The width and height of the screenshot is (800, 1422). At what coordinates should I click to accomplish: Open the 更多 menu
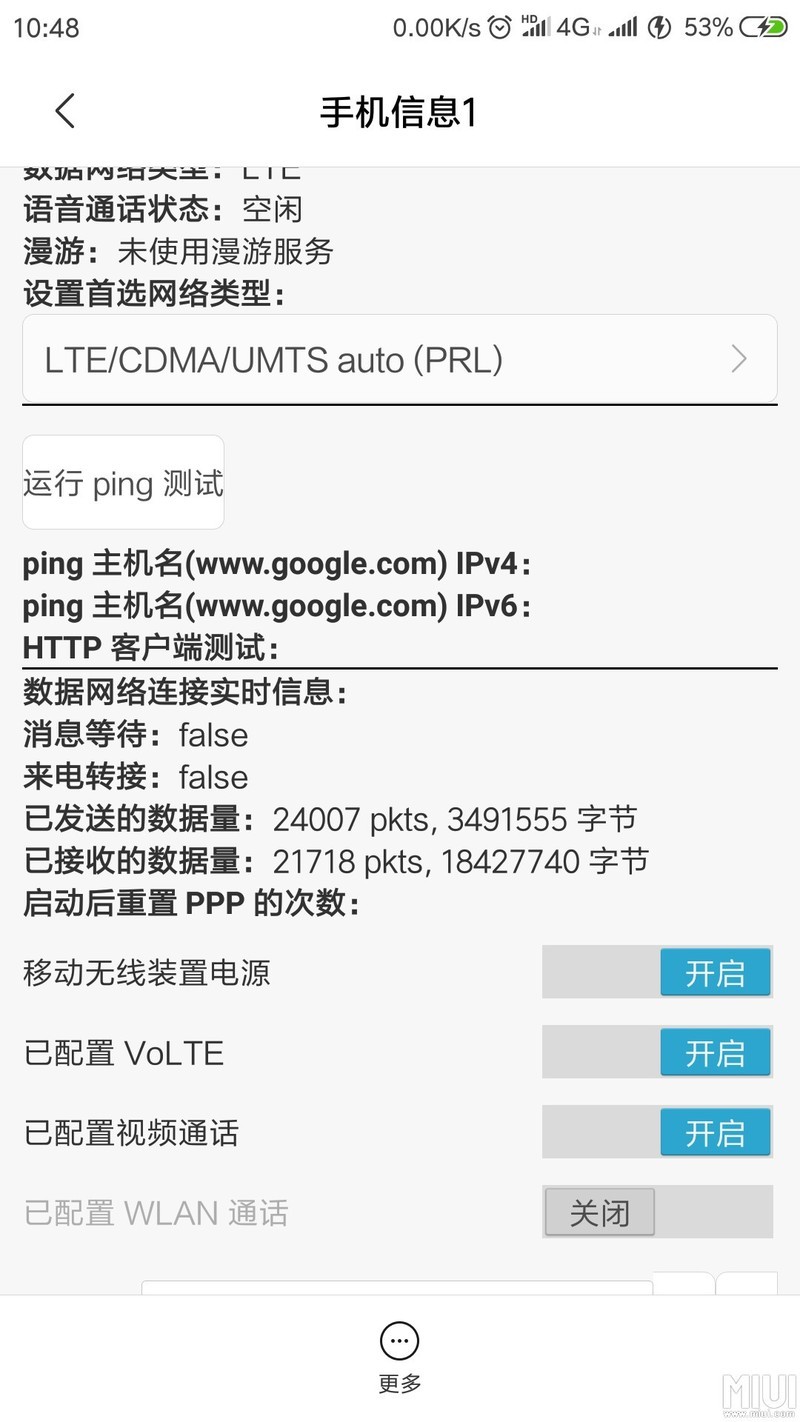[x=400, y=1356]
